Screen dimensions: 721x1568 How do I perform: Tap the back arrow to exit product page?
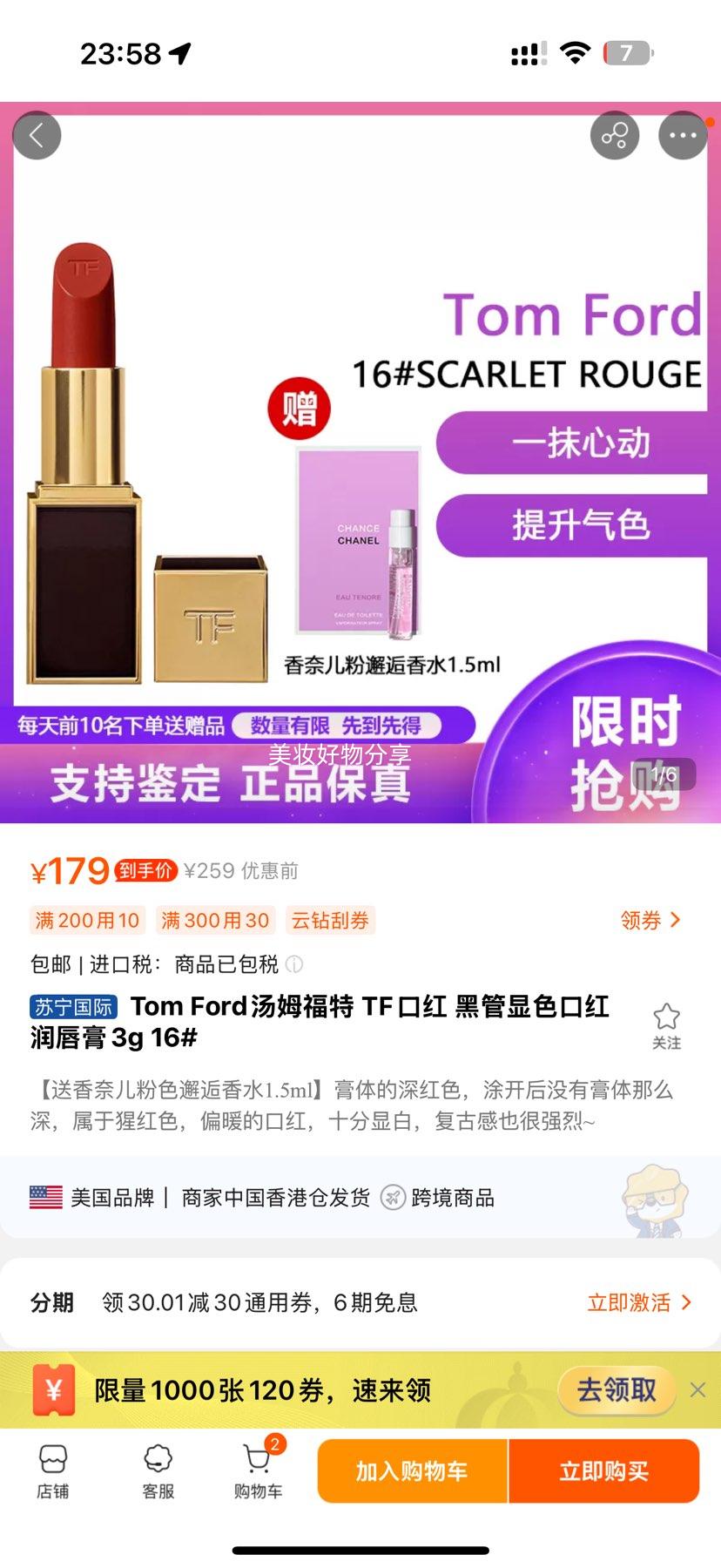[x=37, y=136]
